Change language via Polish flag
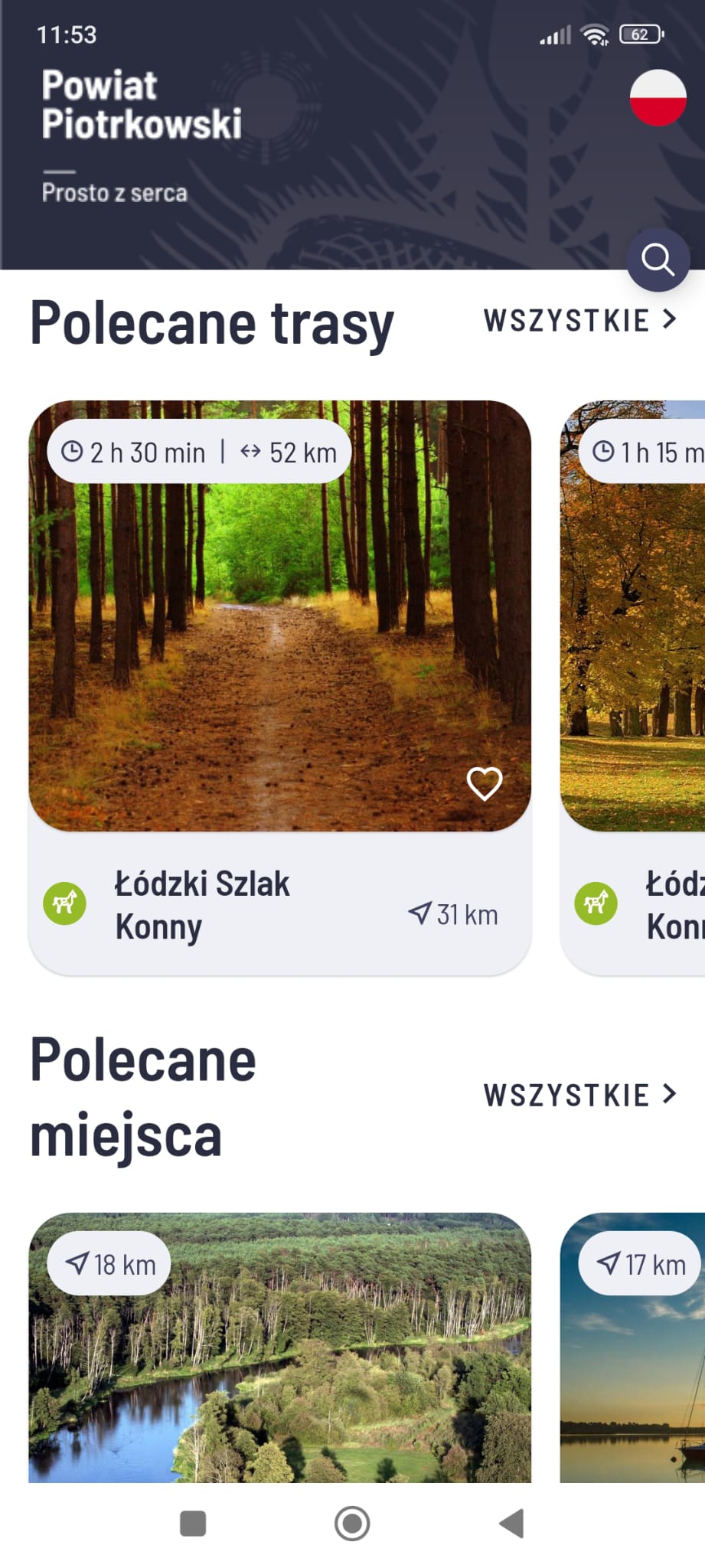 [658, 98]
